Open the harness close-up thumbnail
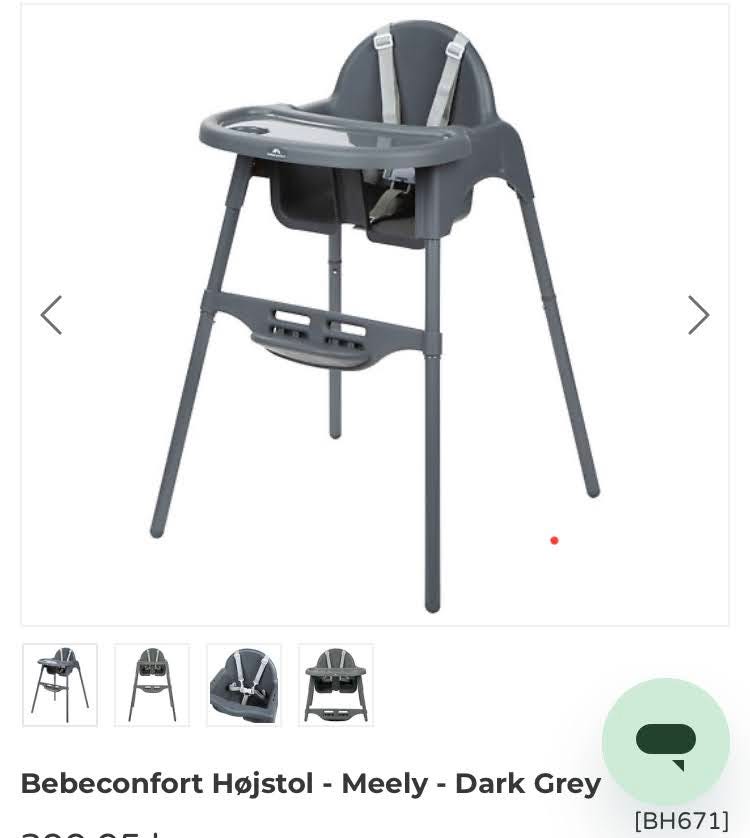This screenshot has width=750, height=838. click(244, 685)
